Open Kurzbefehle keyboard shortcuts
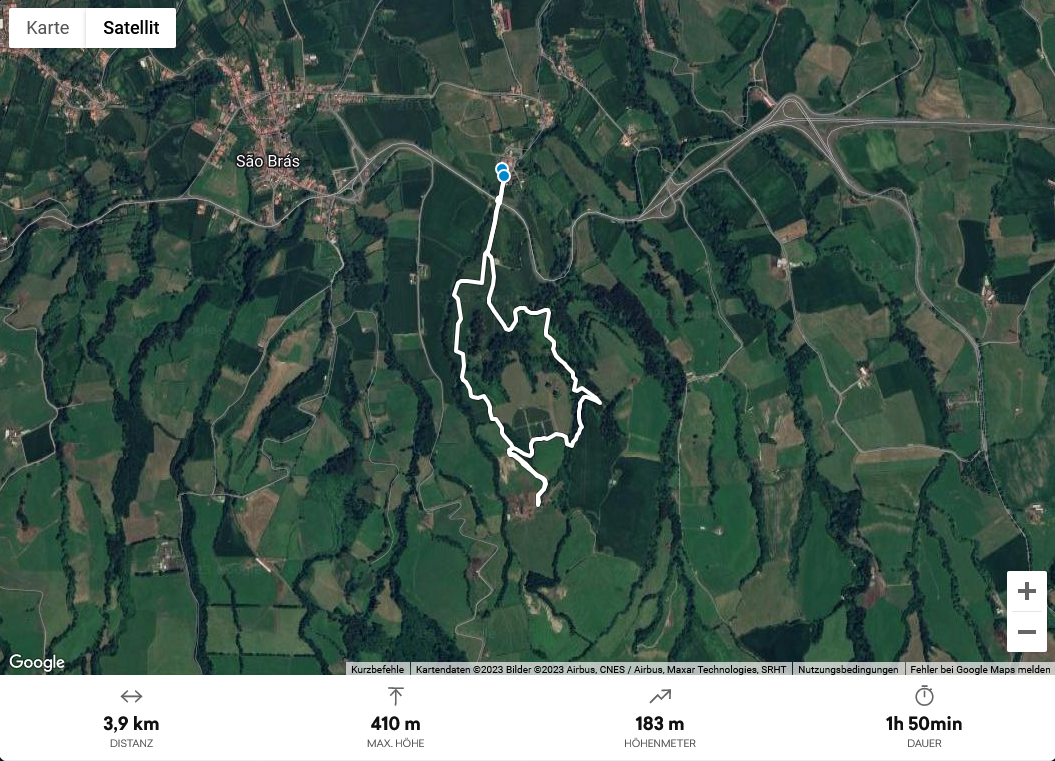1055x761 pixels. [378, 669]
